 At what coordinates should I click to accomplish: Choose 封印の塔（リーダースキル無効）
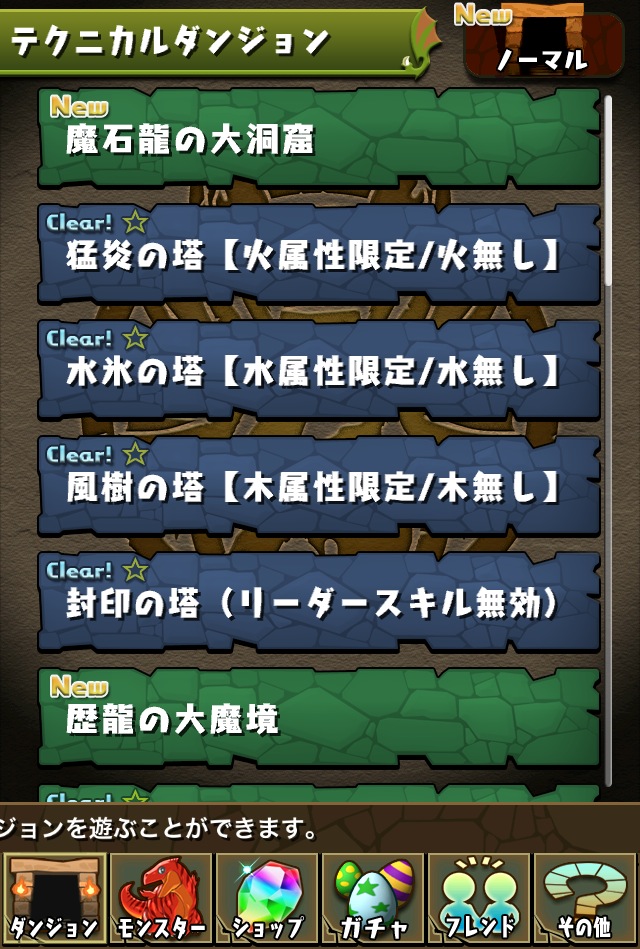pyautogui.click(x=318, y=602)
